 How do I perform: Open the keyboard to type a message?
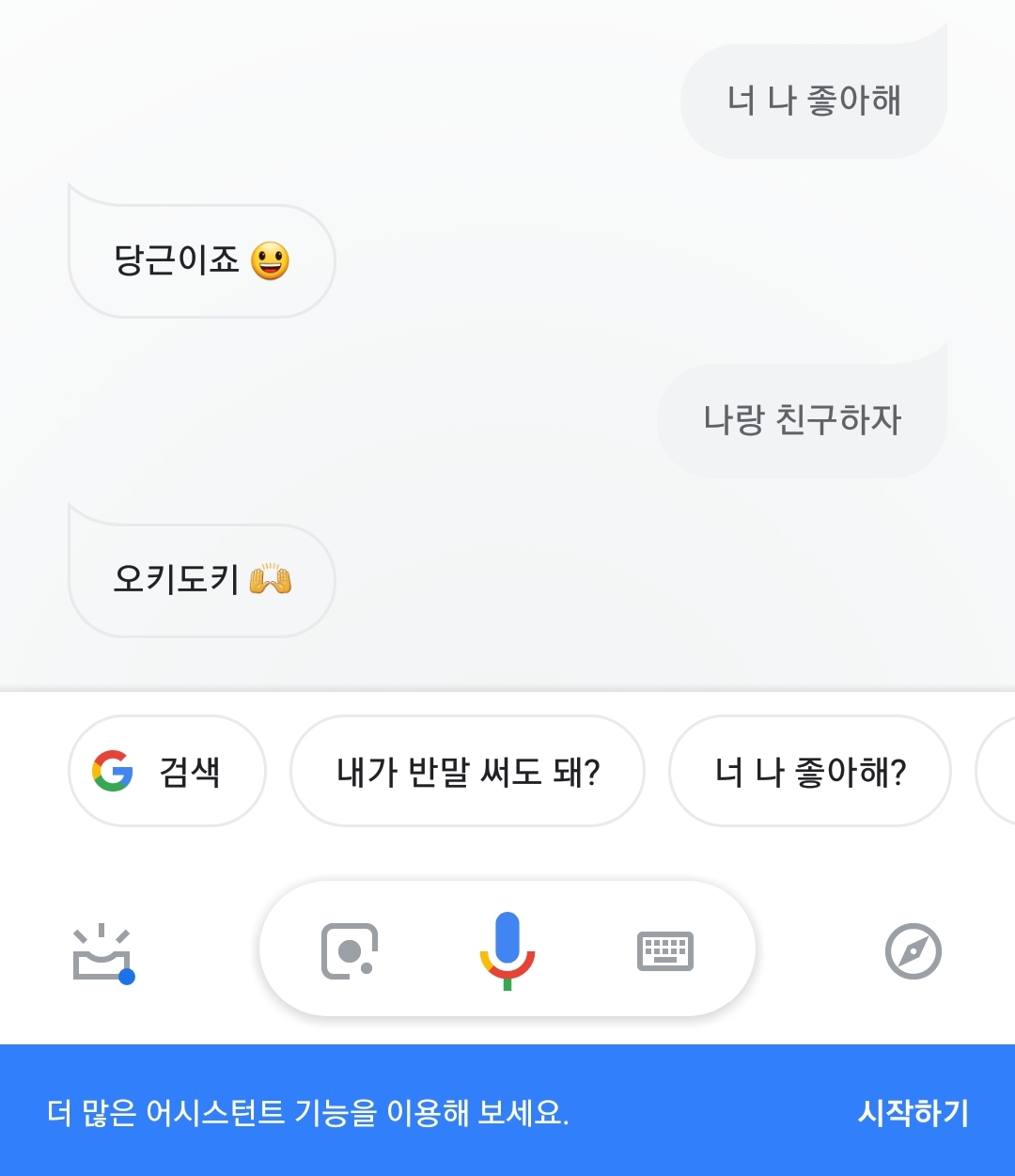click(664, 951)
